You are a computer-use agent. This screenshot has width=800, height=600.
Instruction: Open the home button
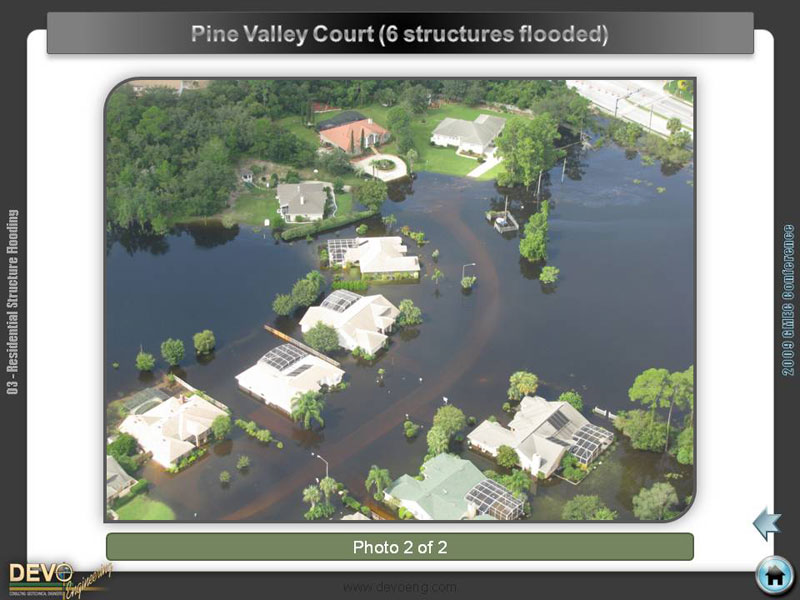click(773, 575)
